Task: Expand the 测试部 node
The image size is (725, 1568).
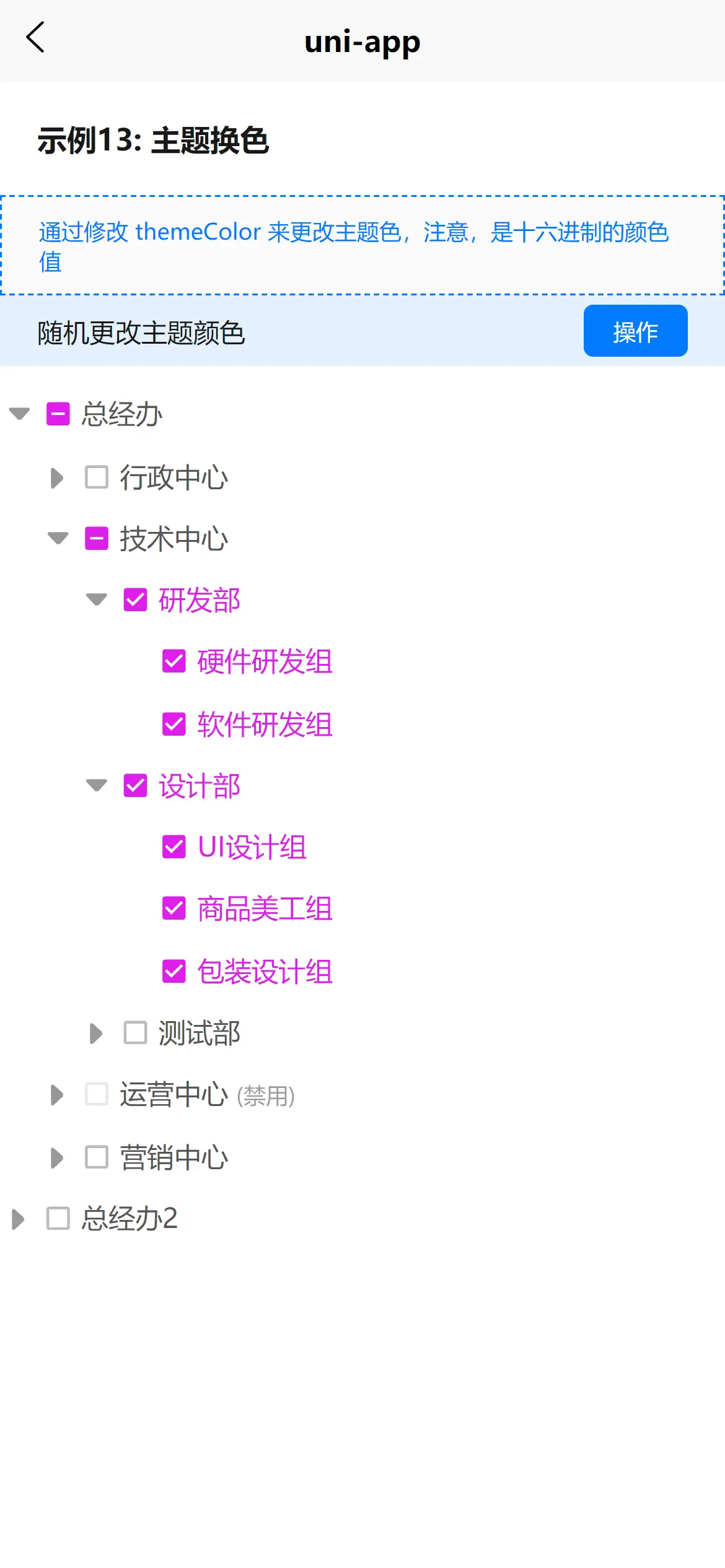Action: coord(95,1033)
